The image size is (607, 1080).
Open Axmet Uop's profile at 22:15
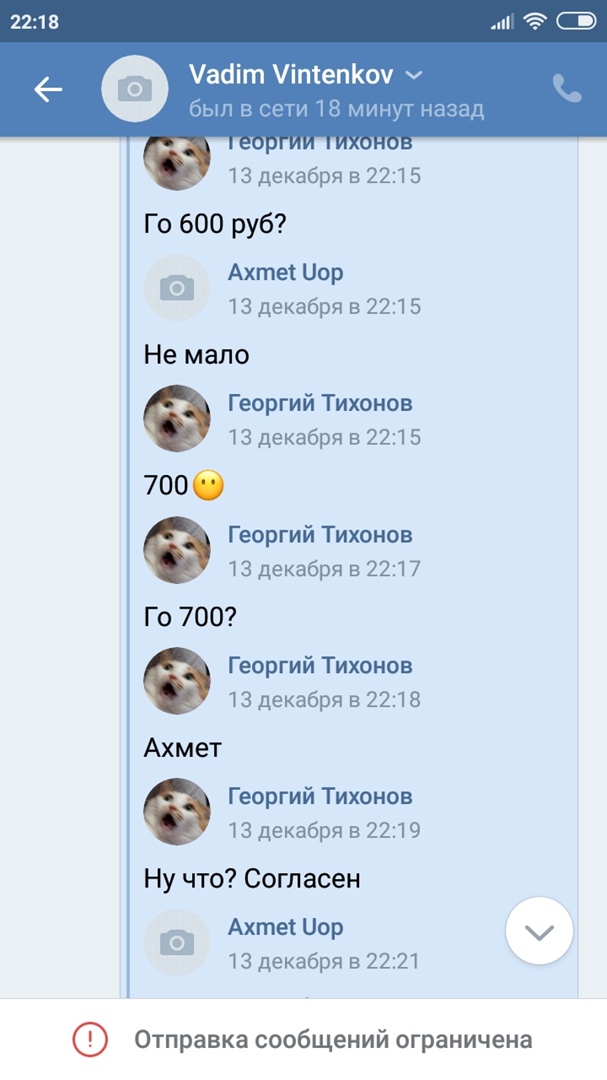286,272
